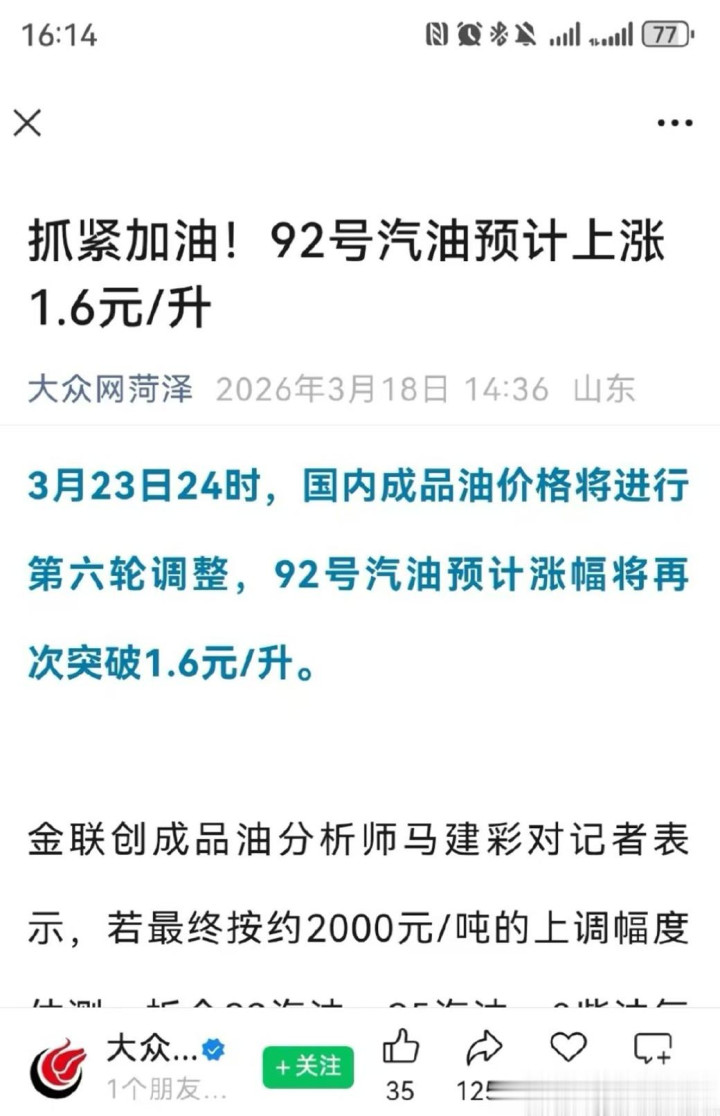The height and width of the screenshot is (1116, 720).
Task: Add a comment on the article
Action: pyautogui.click(x=652, y=1048)
